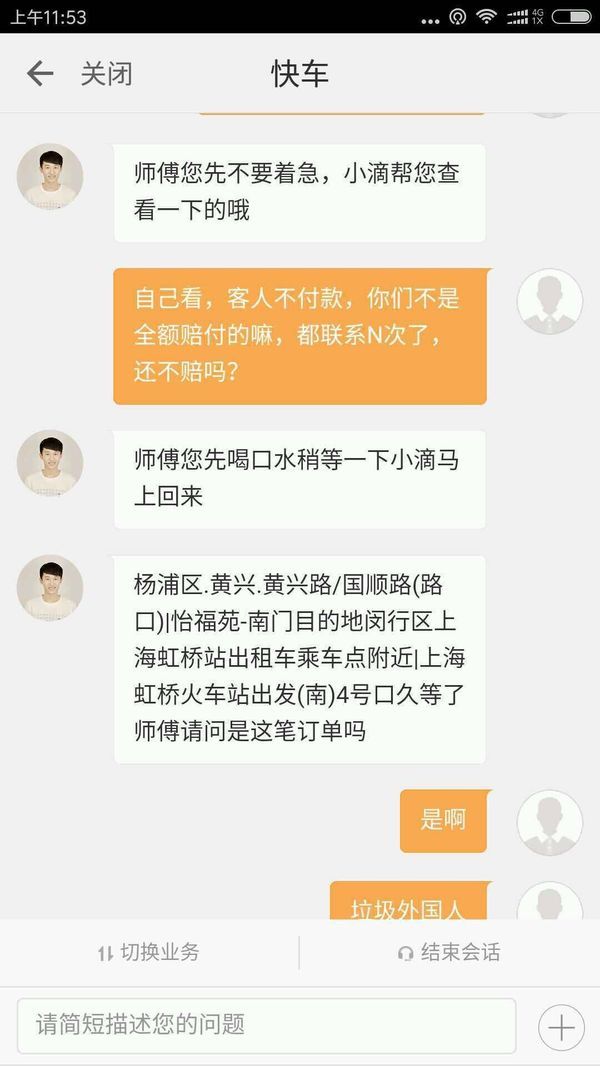600x1066 pixels.
Task: Close the chat via 关闭
Action: coord(106,73)
